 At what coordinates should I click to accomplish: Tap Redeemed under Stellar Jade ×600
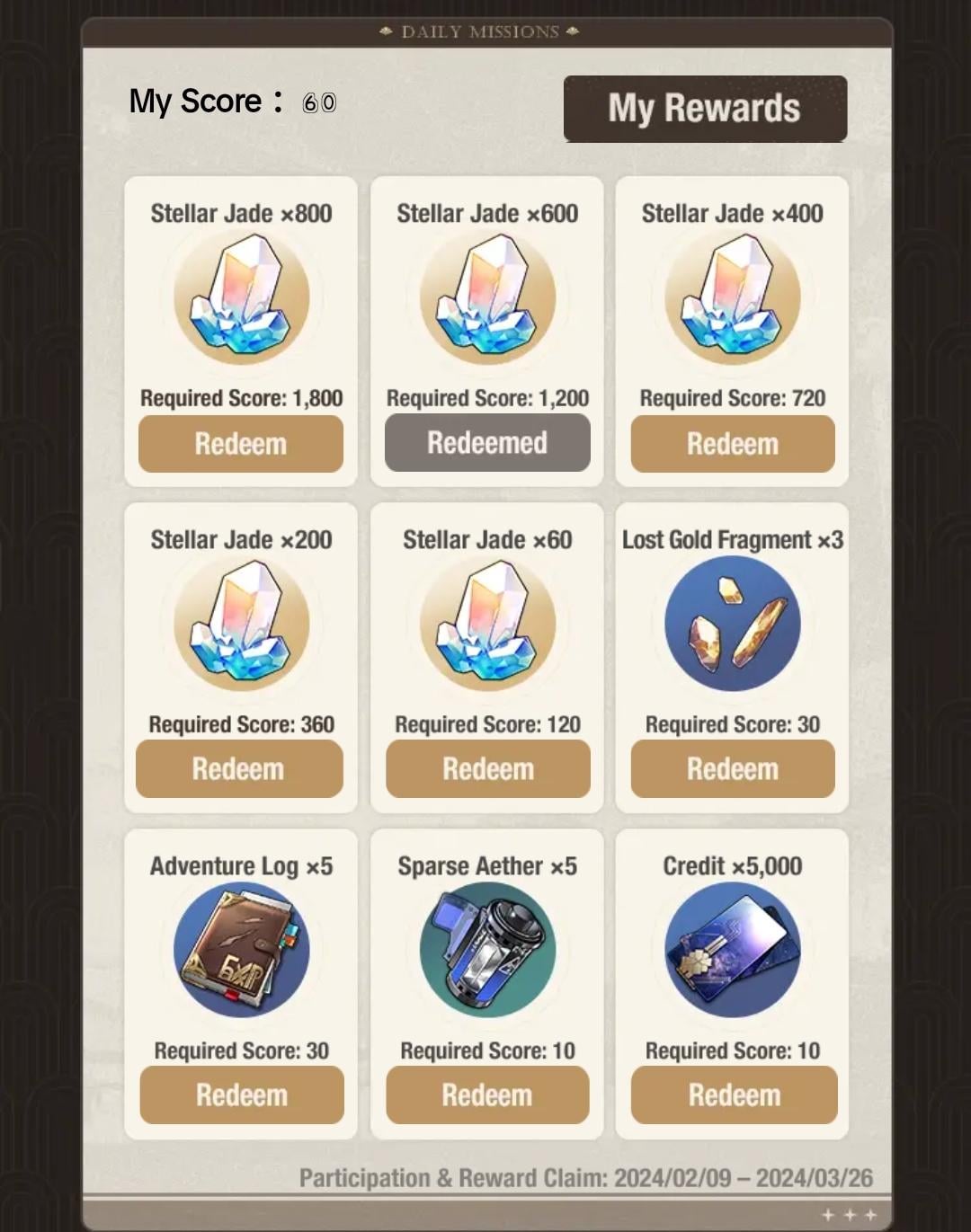click(x=487, y=443)
